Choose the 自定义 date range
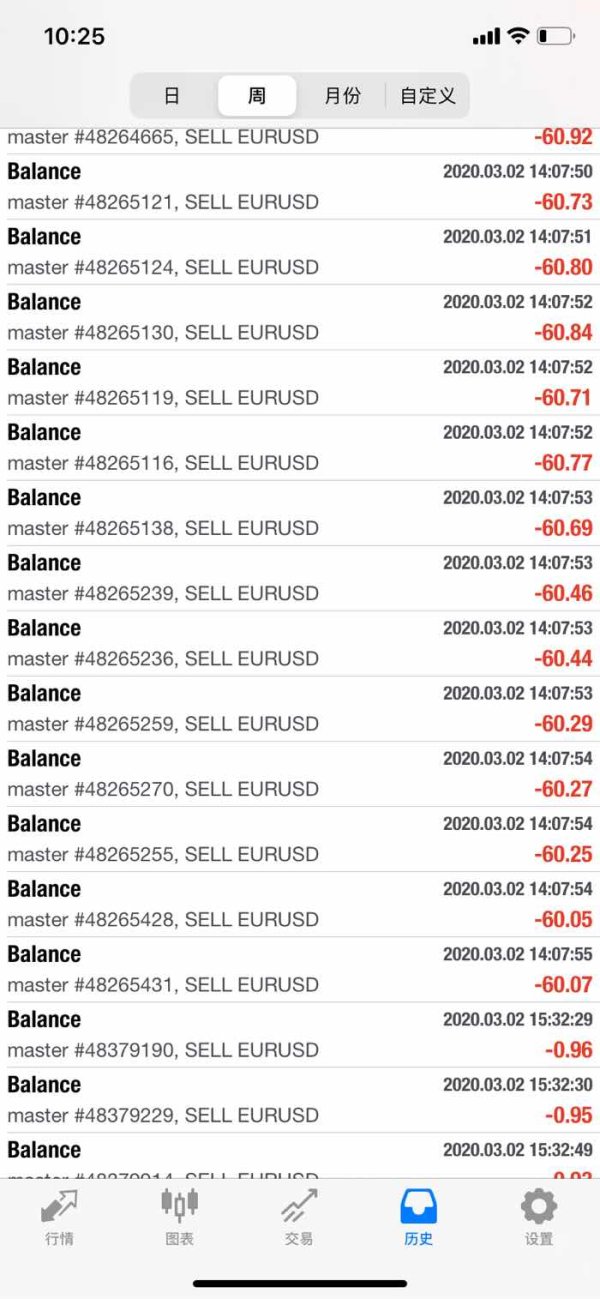This screenshot has width=600, height=1299. pos(427,96)
